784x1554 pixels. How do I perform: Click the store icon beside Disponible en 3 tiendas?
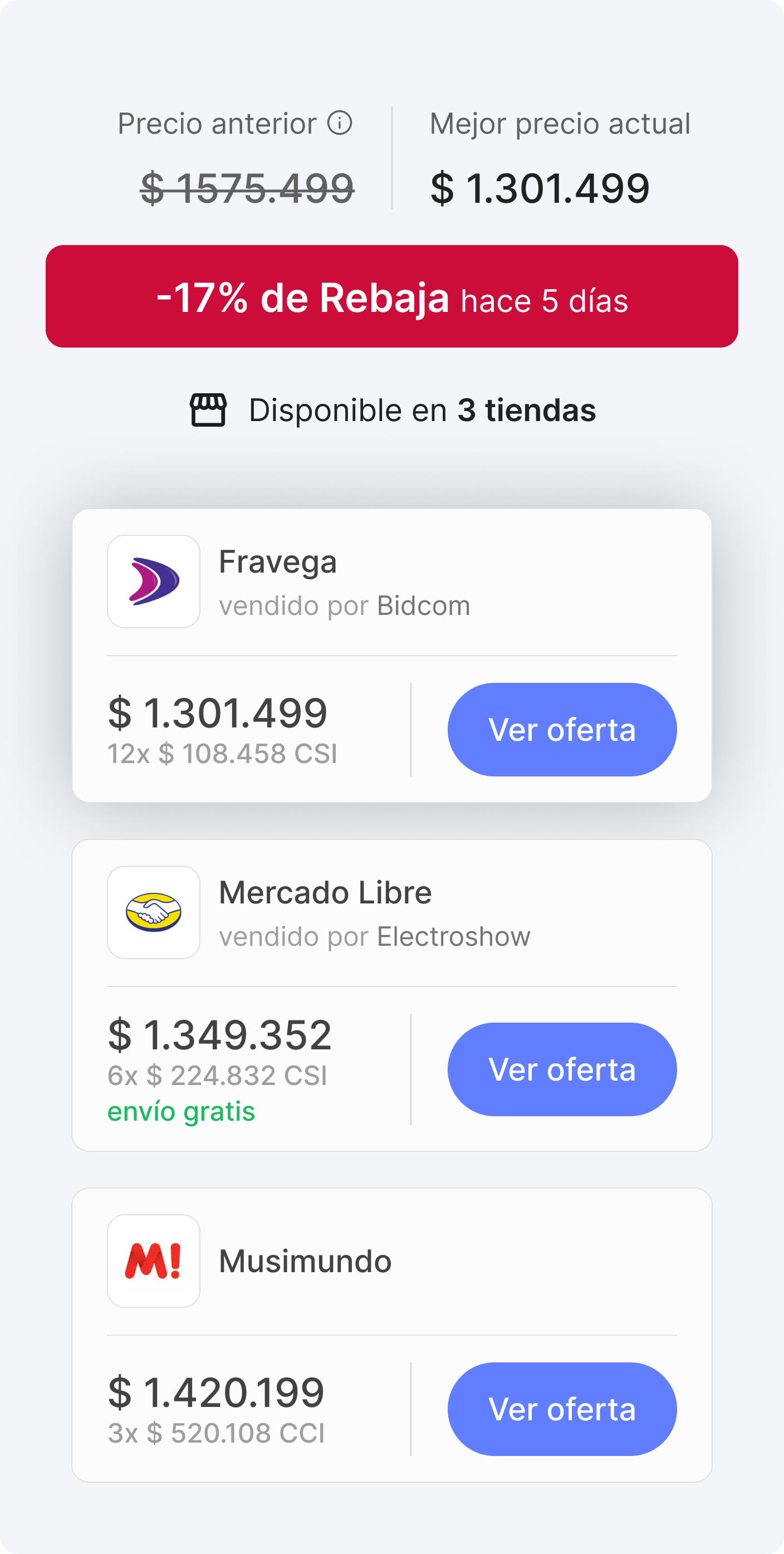[208, 409]
